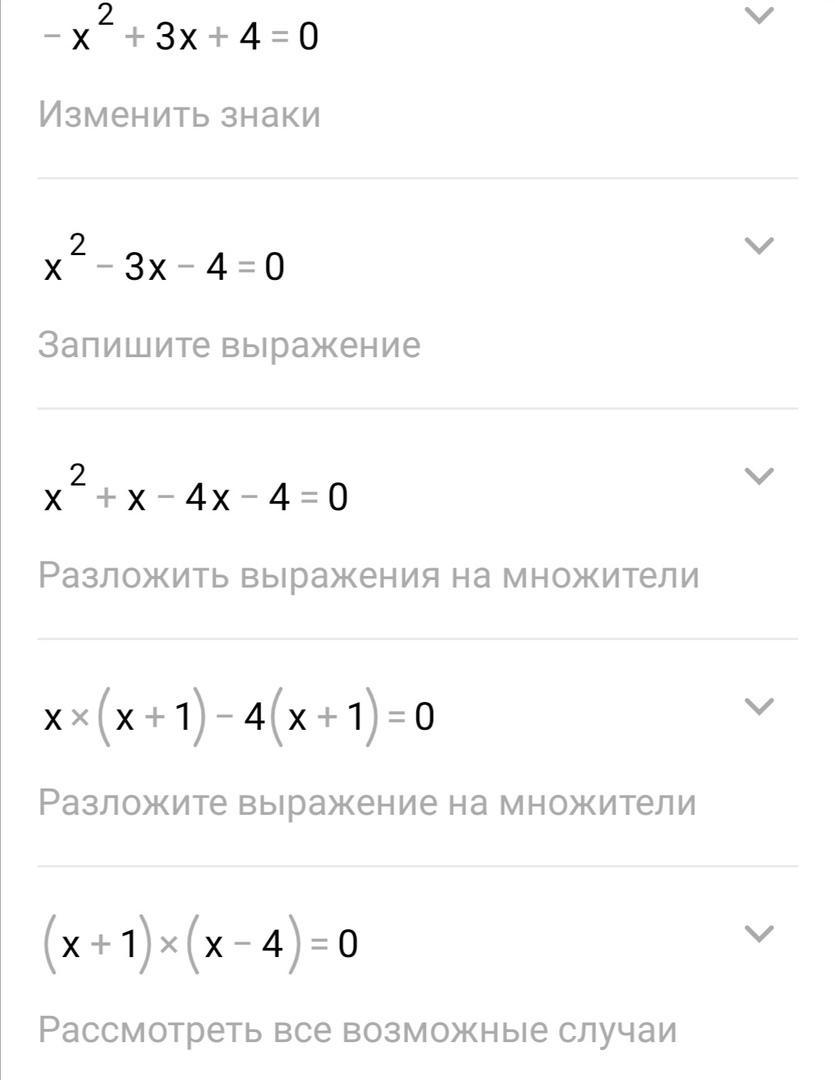Viewport: 835px width, 1080px height.
Task: Expand the step −x² + 3x + 4 = 0
Action: click(x=760, y=15)
